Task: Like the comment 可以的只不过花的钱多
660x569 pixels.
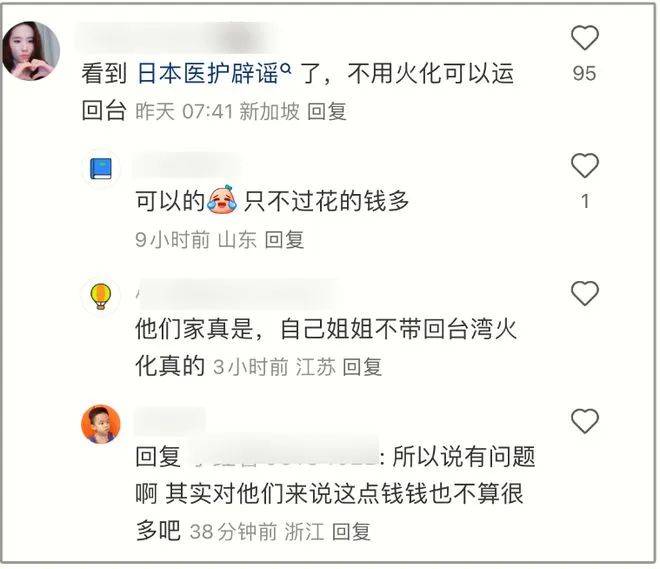Action: click(x=584, y=166)
